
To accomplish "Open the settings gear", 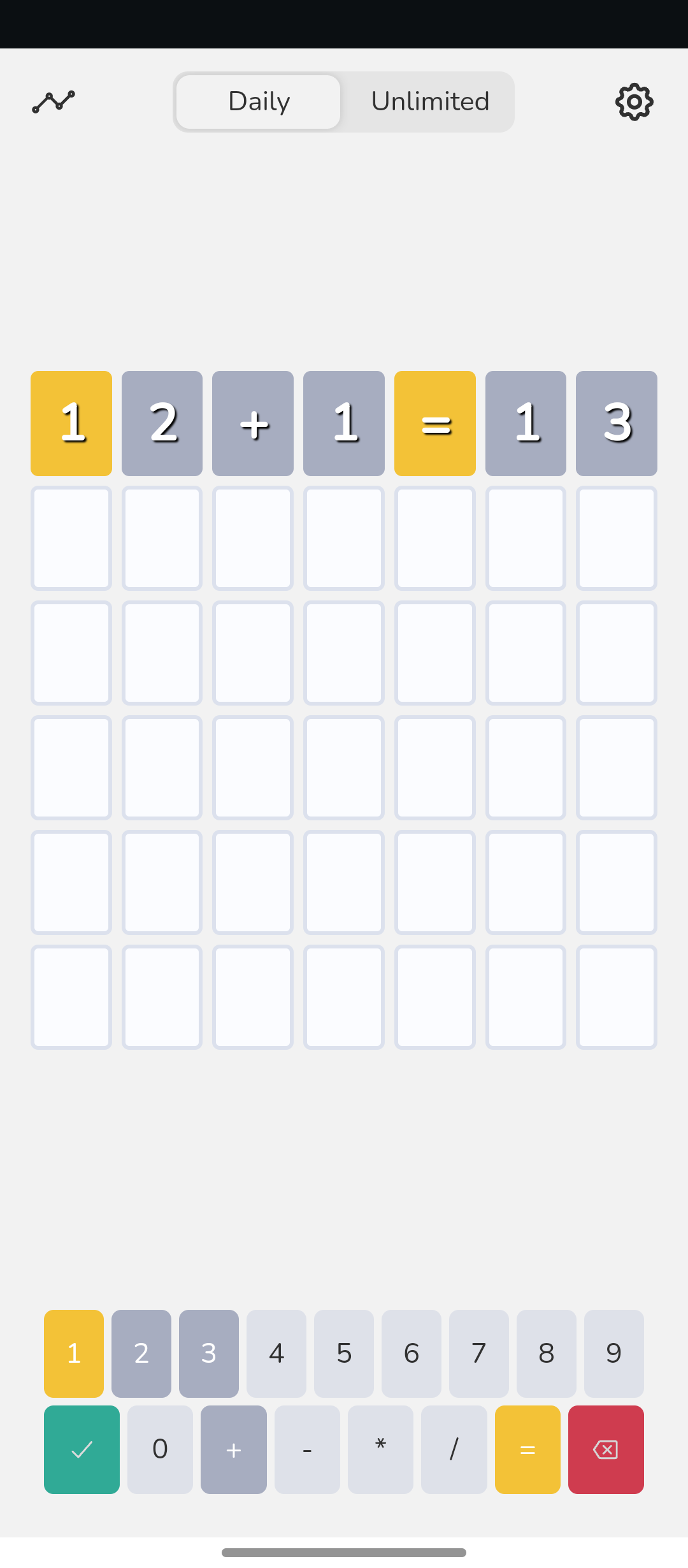I will (x=634, y=102).
